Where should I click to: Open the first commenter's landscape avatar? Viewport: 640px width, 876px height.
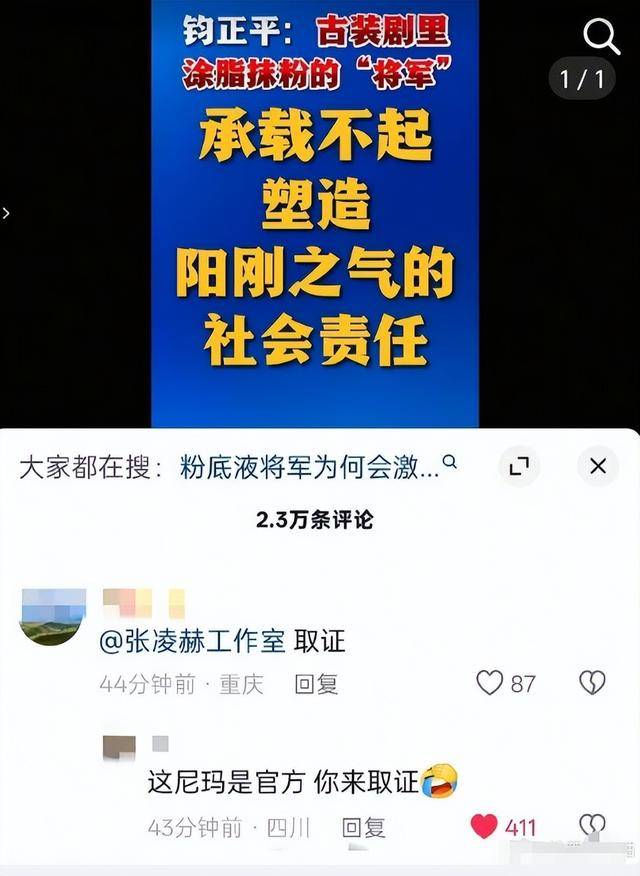[x=51, y=619]
